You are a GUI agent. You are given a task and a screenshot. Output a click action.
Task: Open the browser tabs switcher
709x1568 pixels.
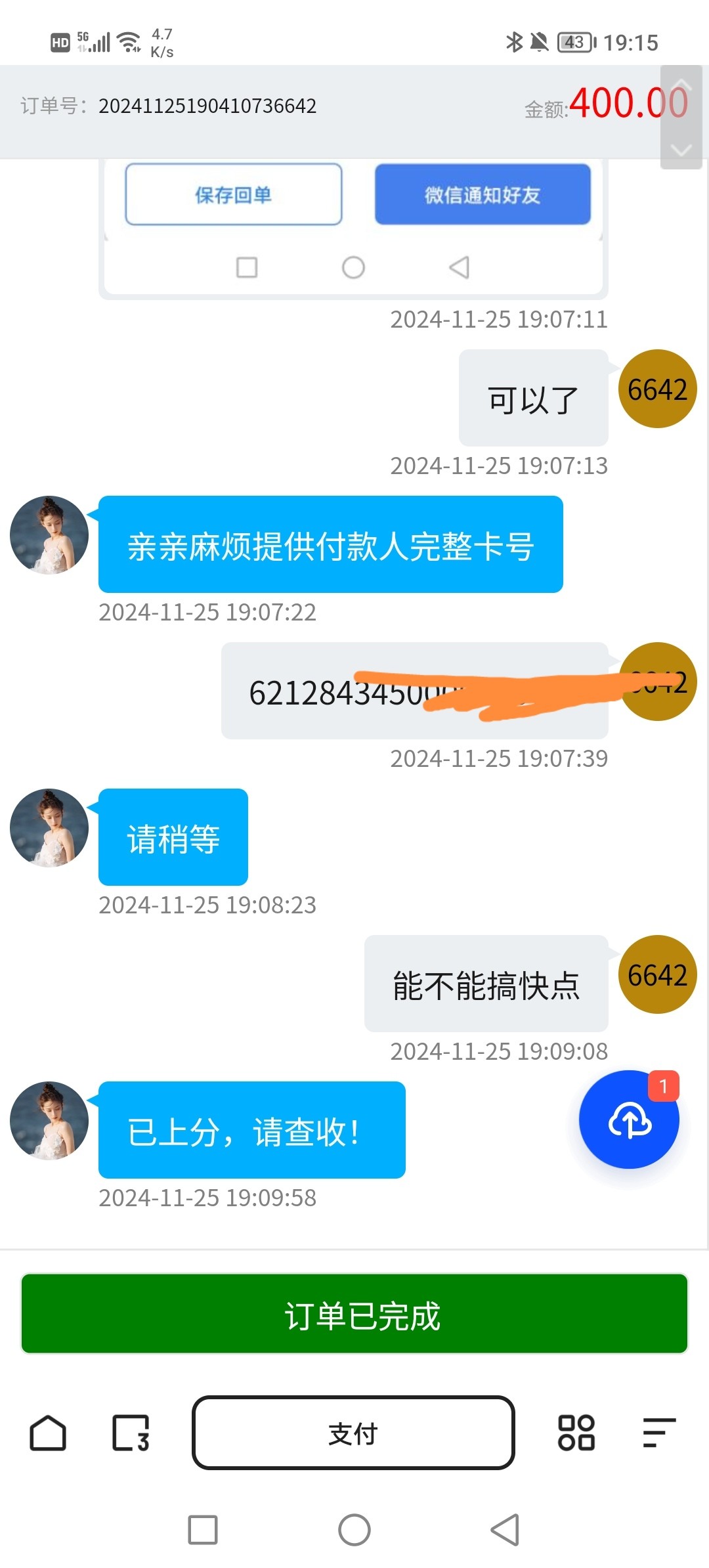tap(131, 1433)
